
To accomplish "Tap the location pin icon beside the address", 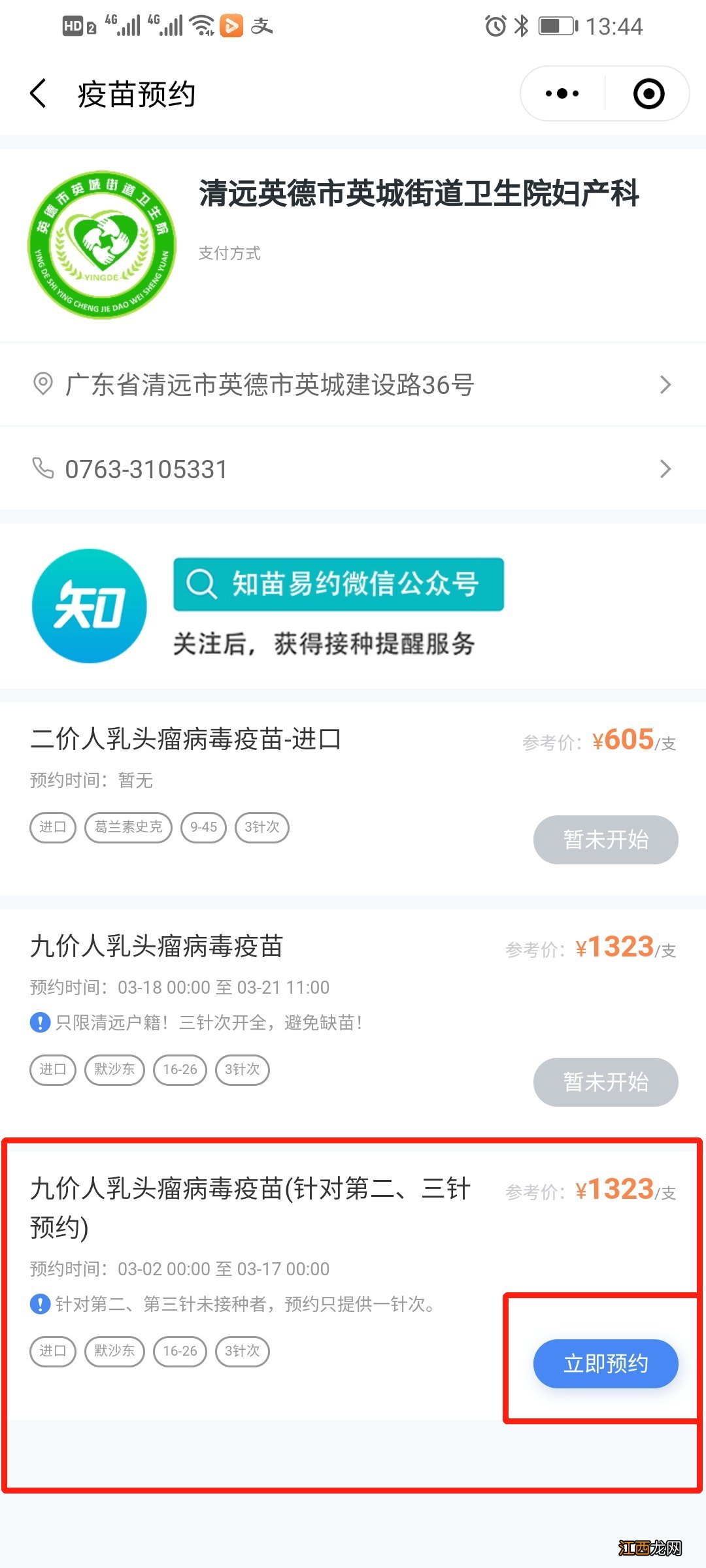I will click(x=42, y=385).
